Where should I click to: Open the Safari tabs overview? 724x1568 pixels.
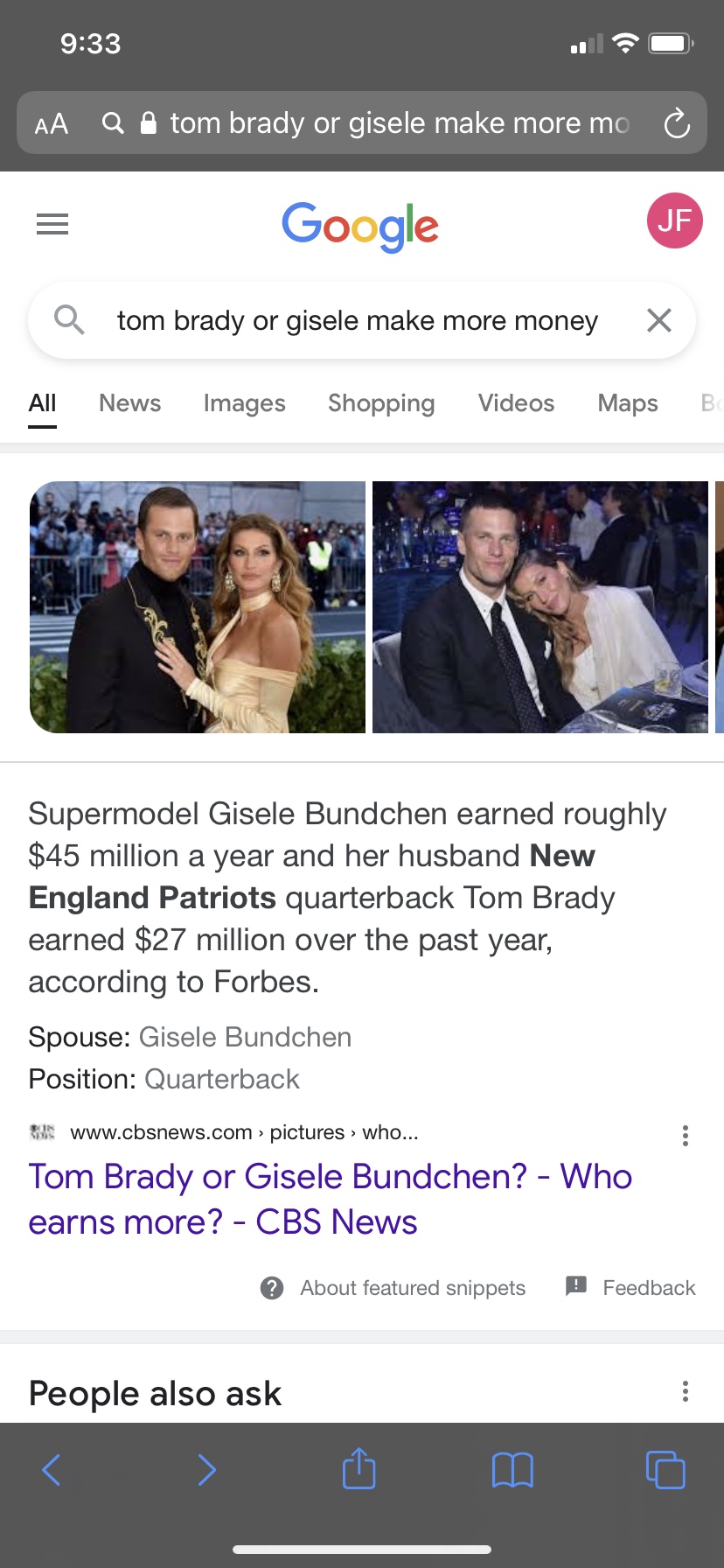point(665,1469)
